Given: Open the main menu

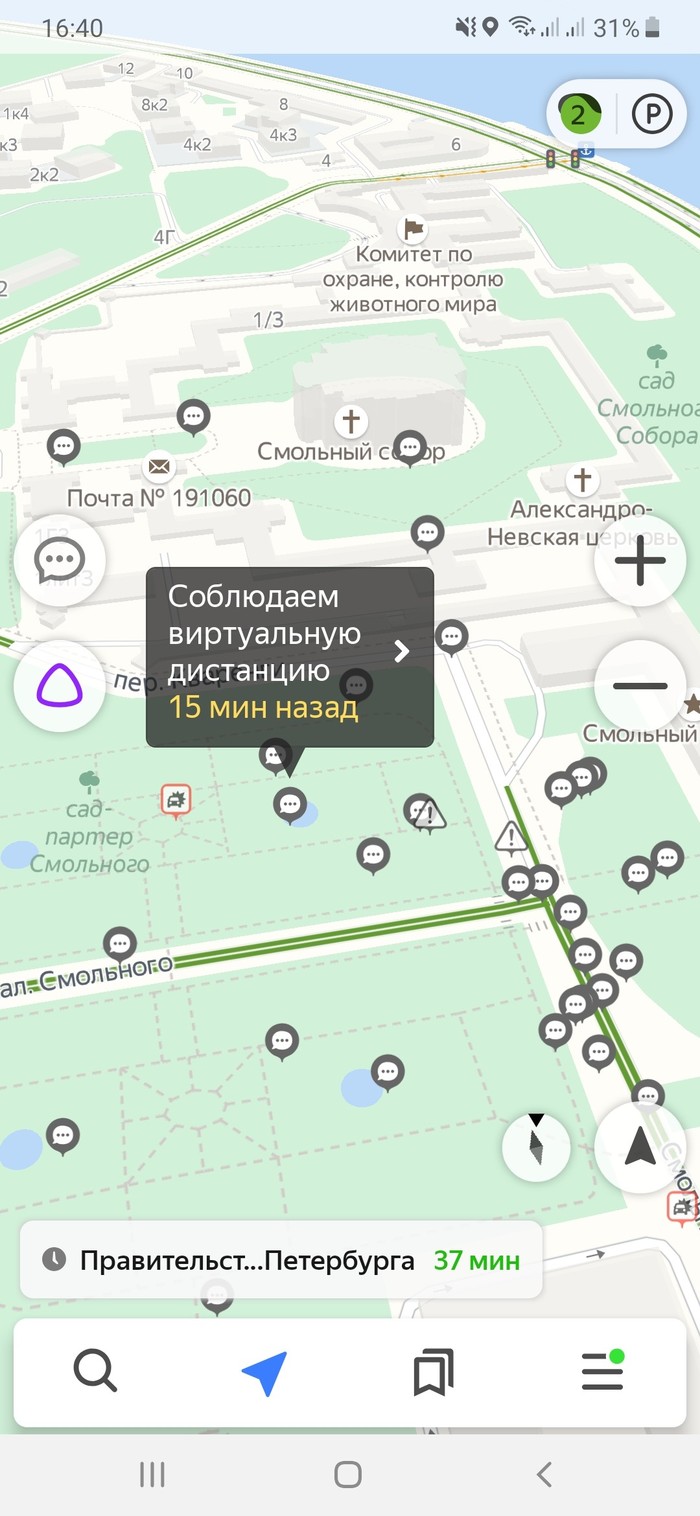Looking at the screenshot, I should pyautogui.click(x=603, y=1372).
